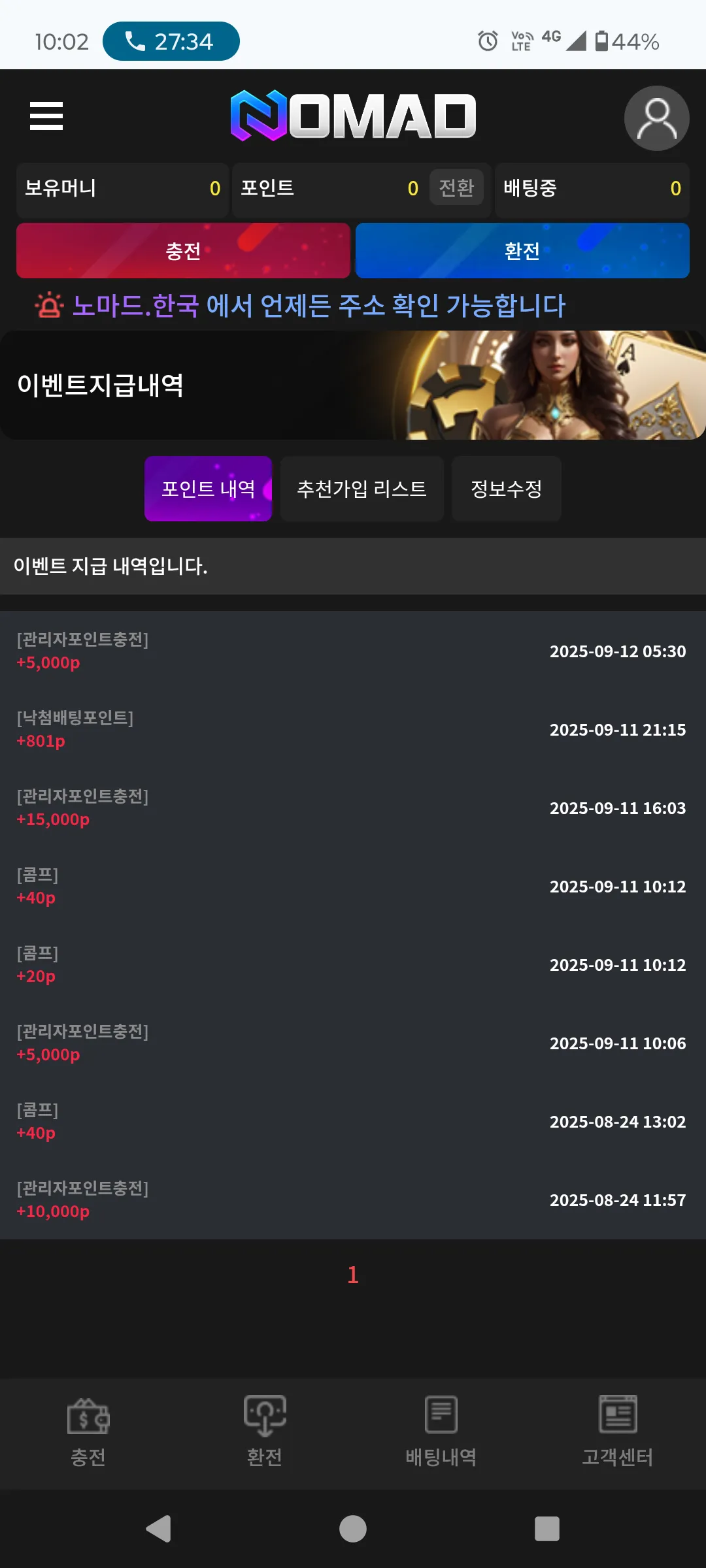Tap the ongoing call timer chip

coord(171,41)
